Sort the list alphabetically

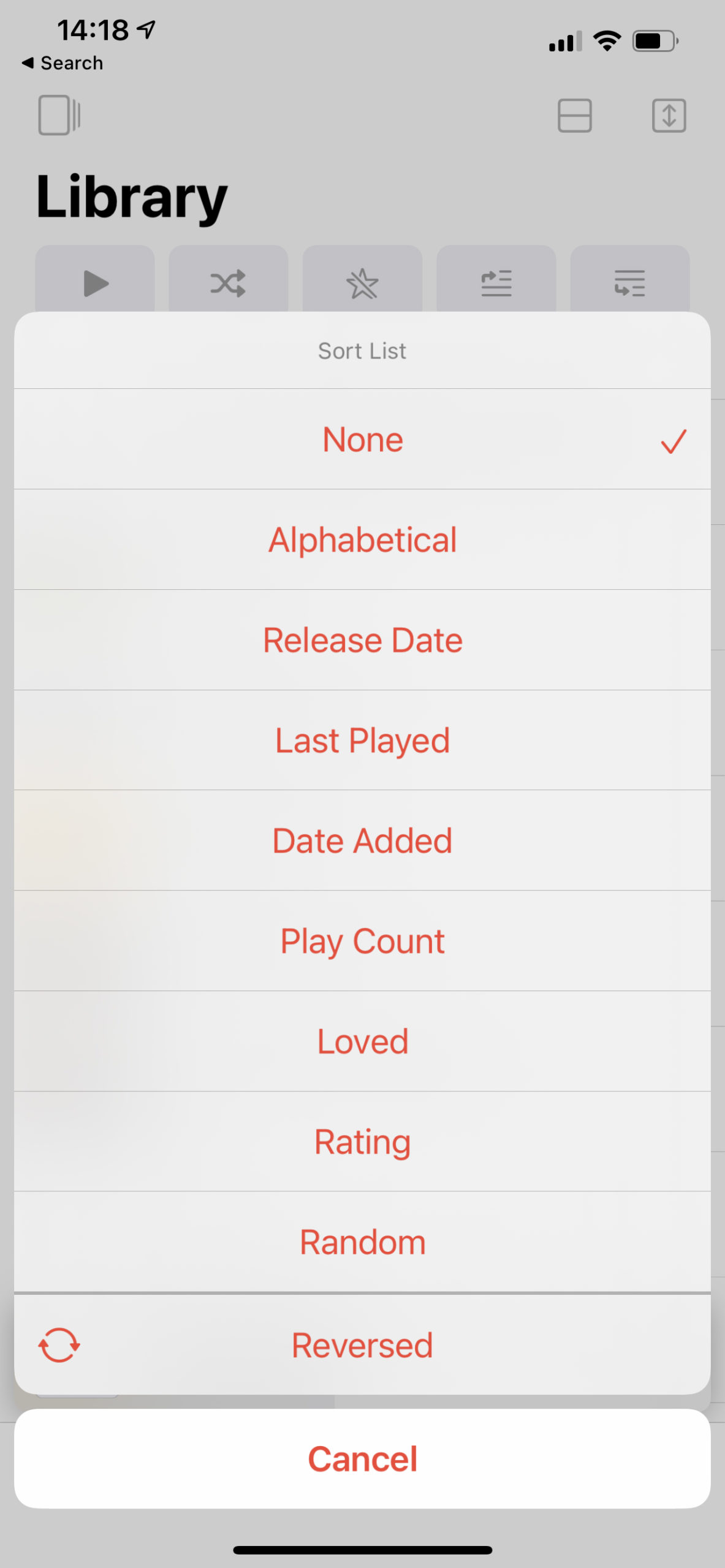point(362,540)
